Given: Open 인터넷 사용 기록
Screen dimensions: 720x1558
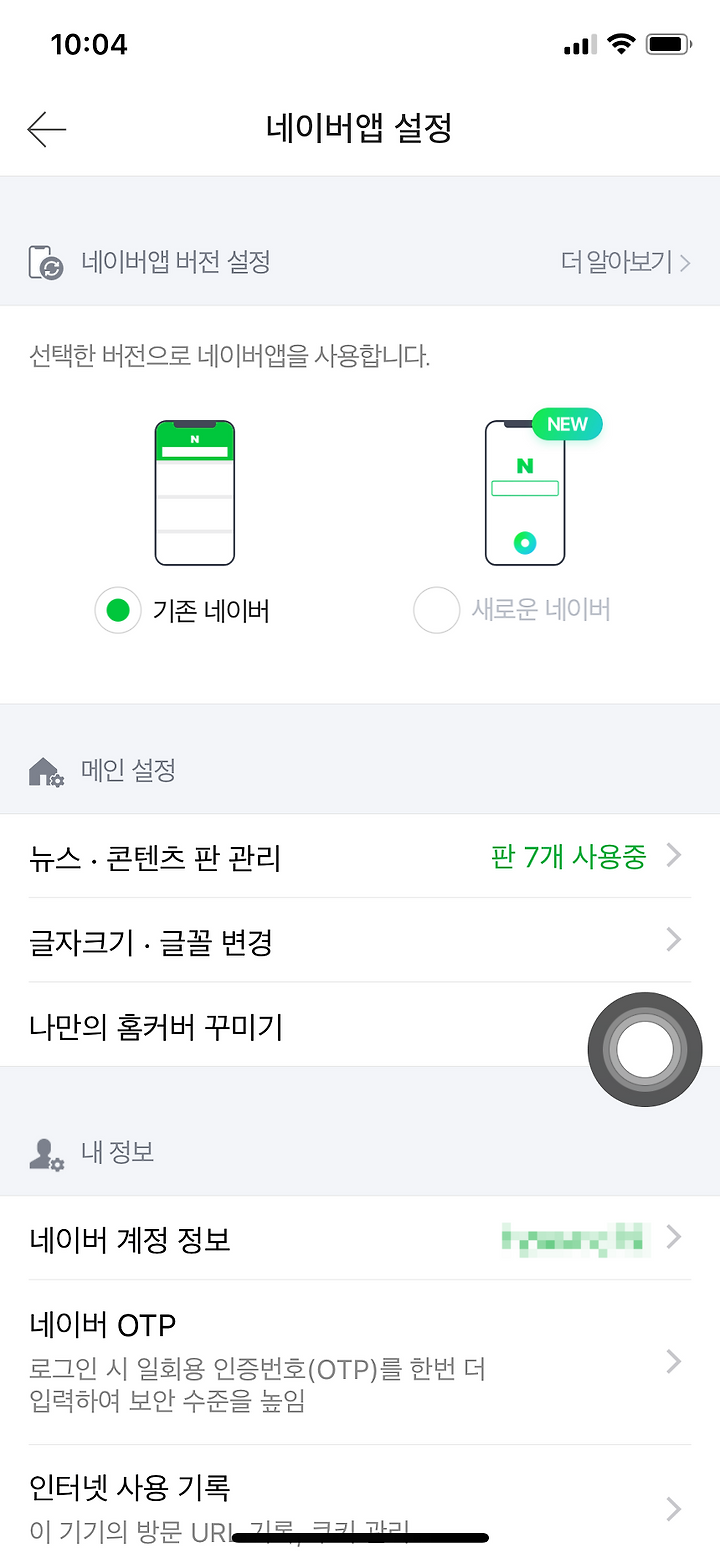Looking at the screenshot, I should (360, 1502).
